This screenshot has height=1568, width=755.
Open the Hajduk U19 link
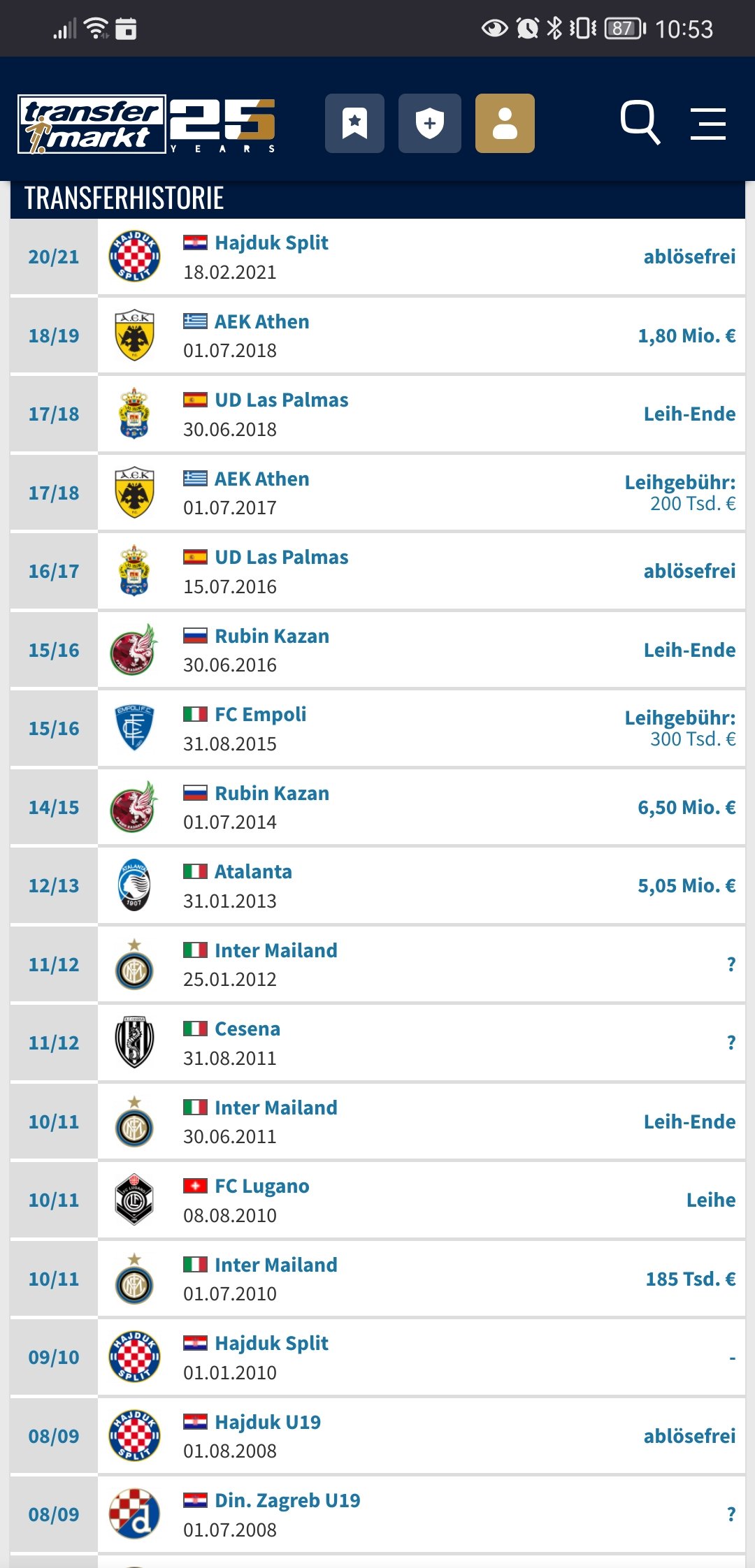(268, 1422)
